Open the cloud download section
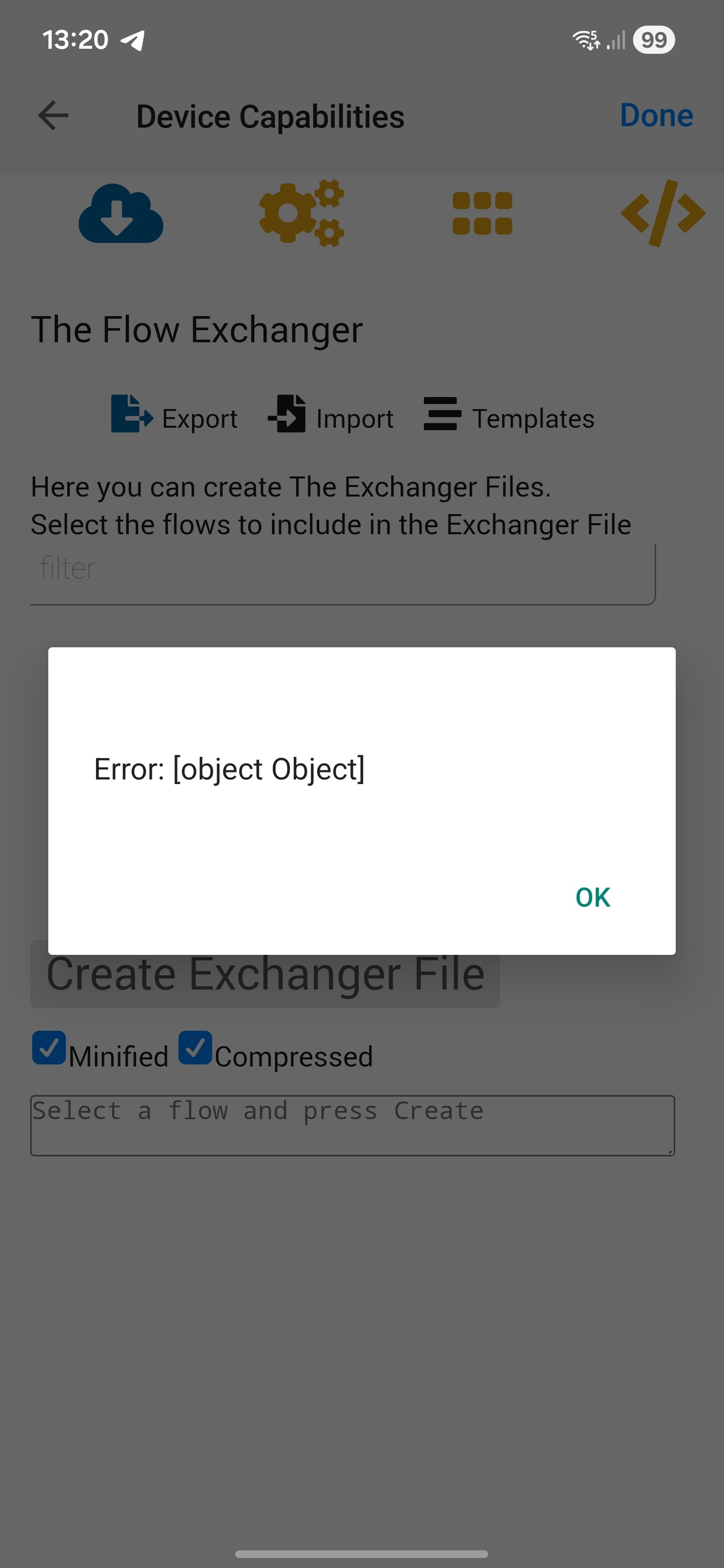This screenshot has width=724, height=1568. (121, 214)
